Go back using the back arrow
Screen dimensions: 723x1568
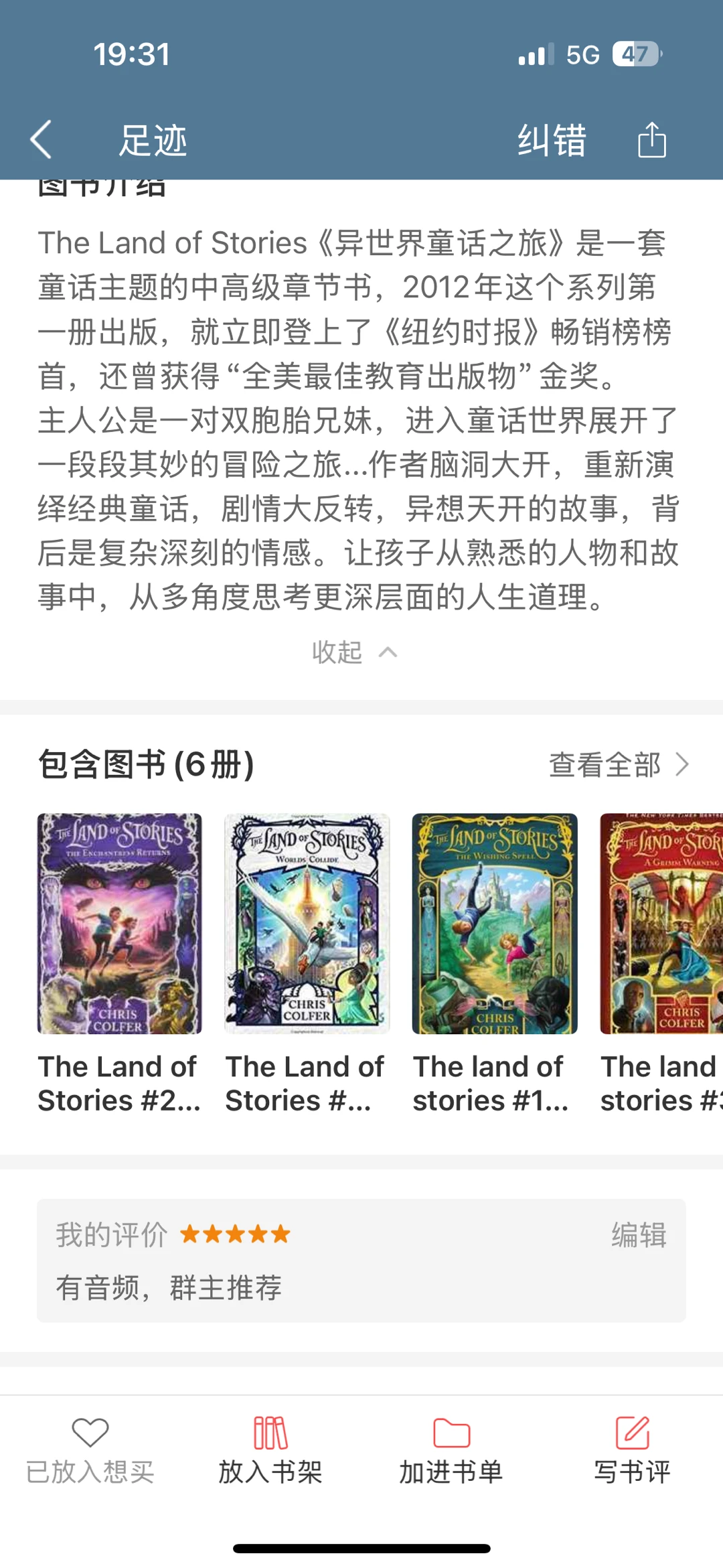(42, 140)
